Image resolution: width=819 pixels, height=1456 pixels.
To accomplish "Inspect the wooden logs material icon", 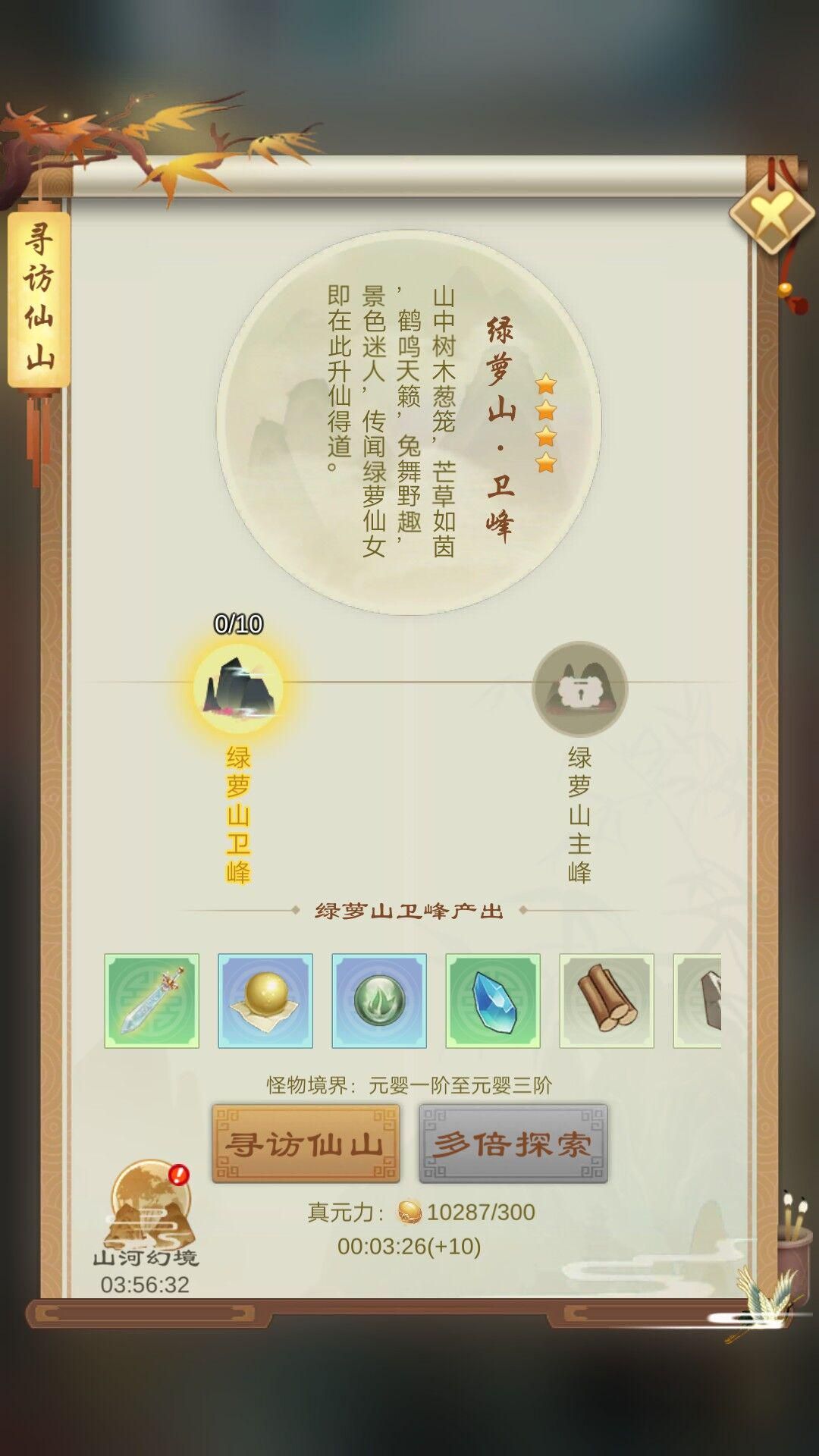I will pos(605,1000).
